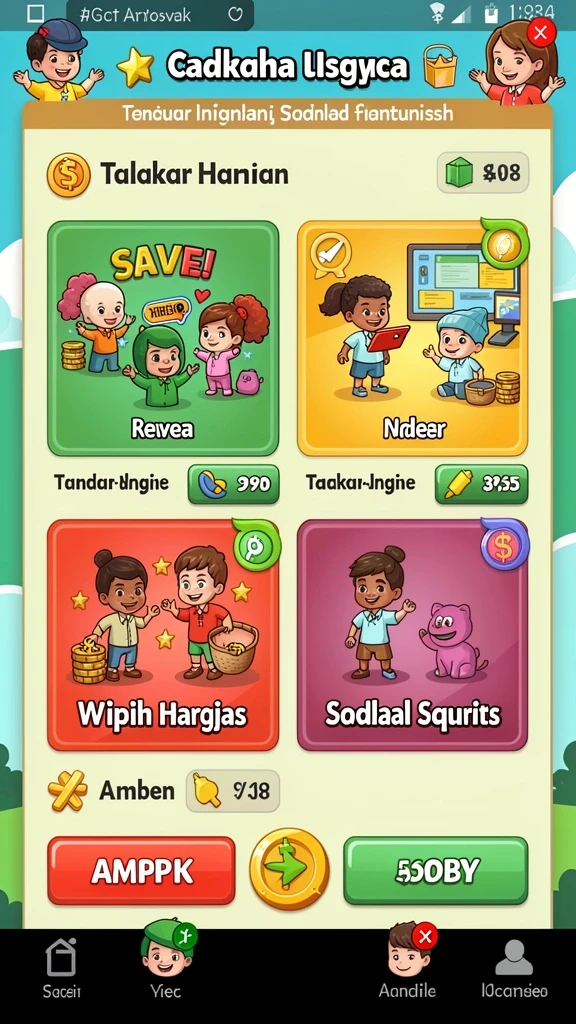
Task: Open the green cube 808 balance chip
Action: tap(483, 172)
